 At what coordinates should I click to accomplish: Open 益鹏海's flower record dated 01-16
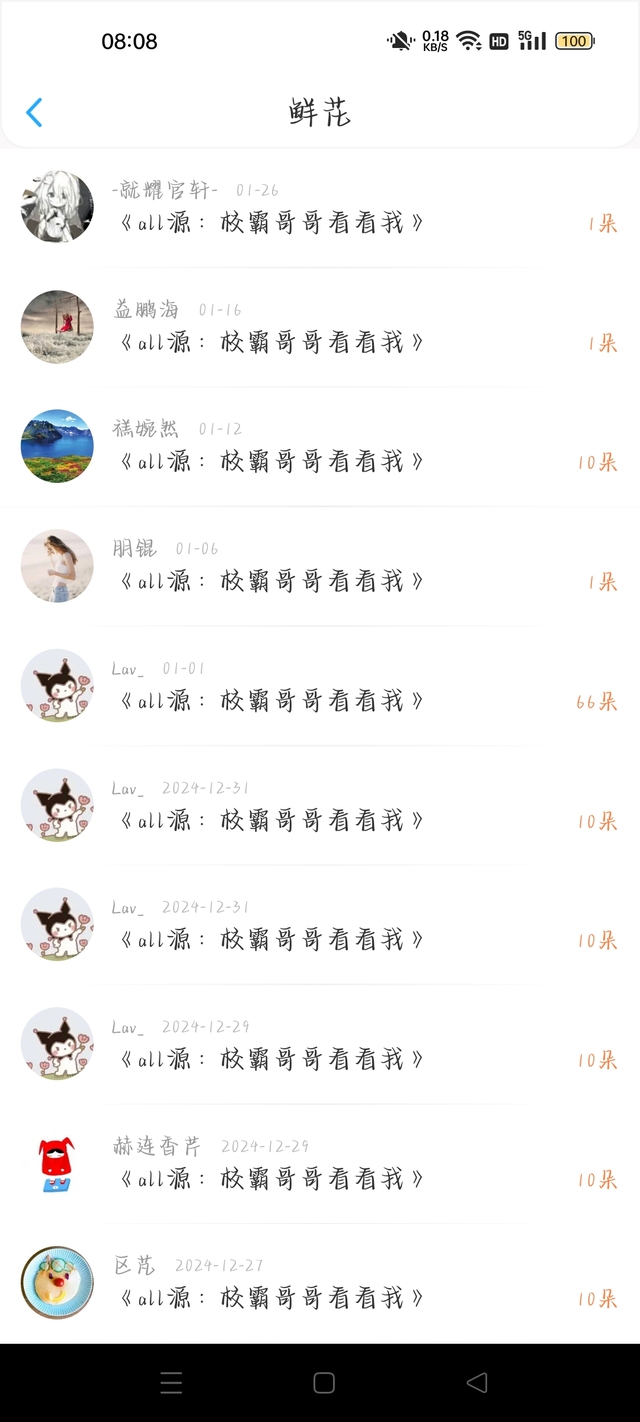point(320,328)
